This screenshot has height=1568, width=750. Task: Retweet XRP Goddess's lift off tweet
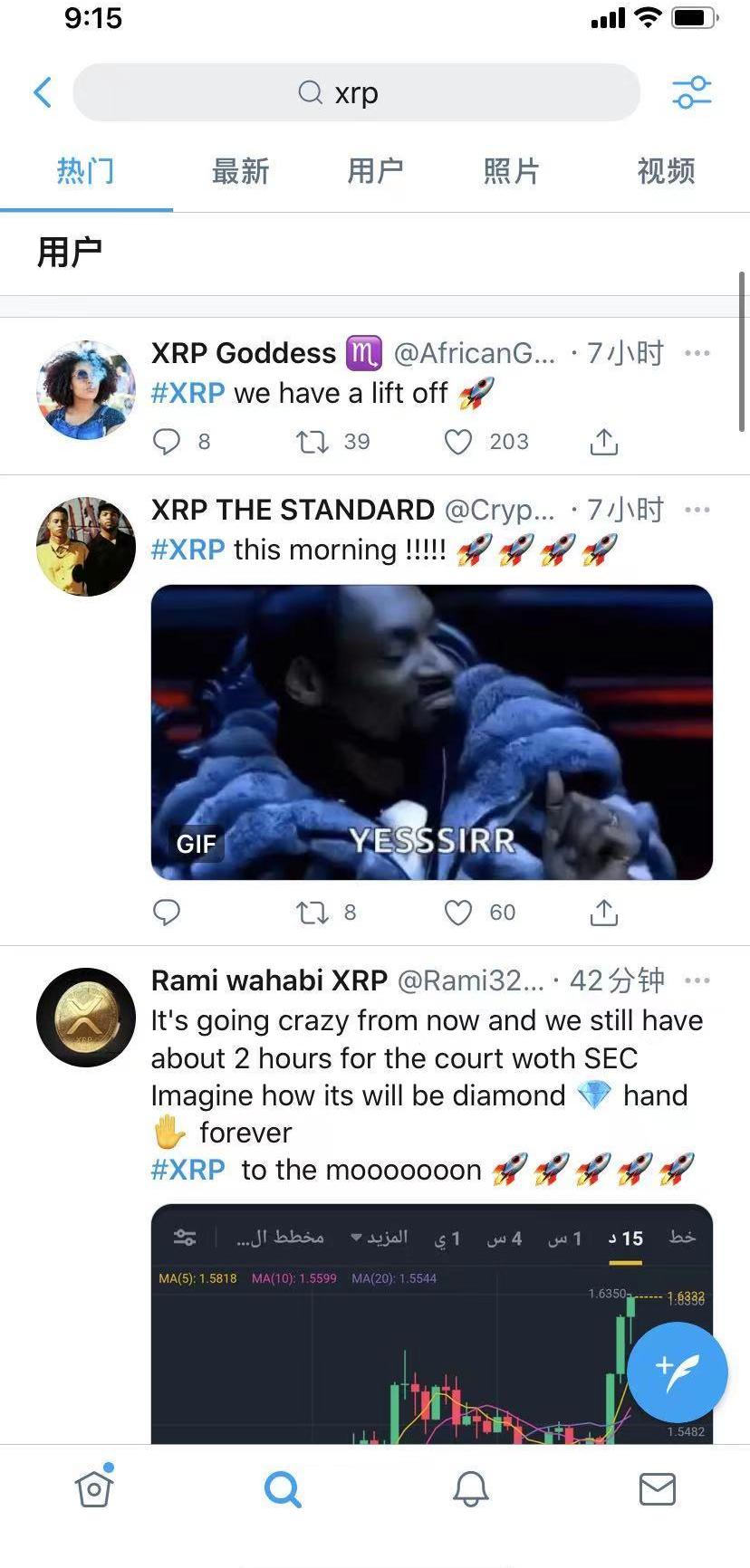click(312, 442)
